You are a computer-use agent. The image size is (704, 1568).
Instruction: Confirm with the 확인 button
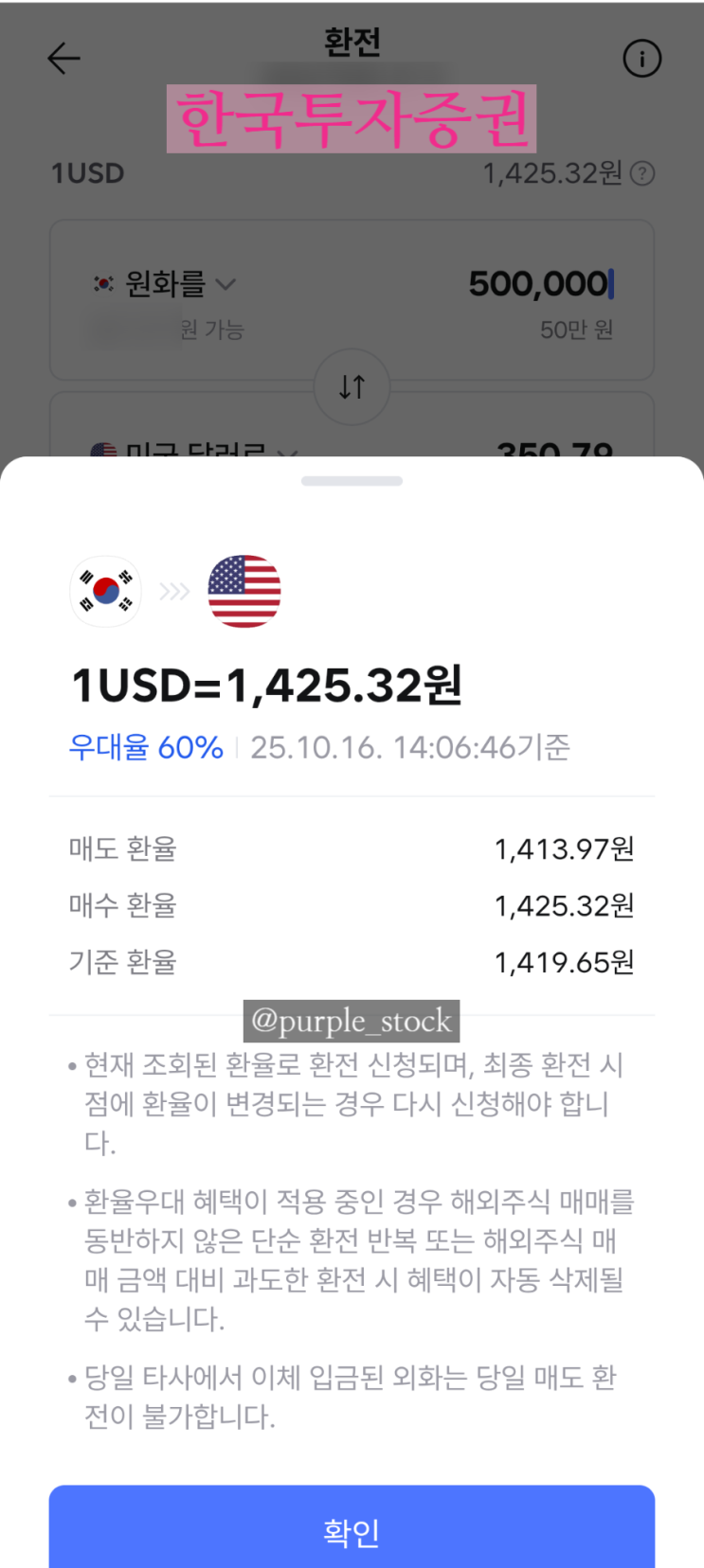click(x=352, y=1526)
